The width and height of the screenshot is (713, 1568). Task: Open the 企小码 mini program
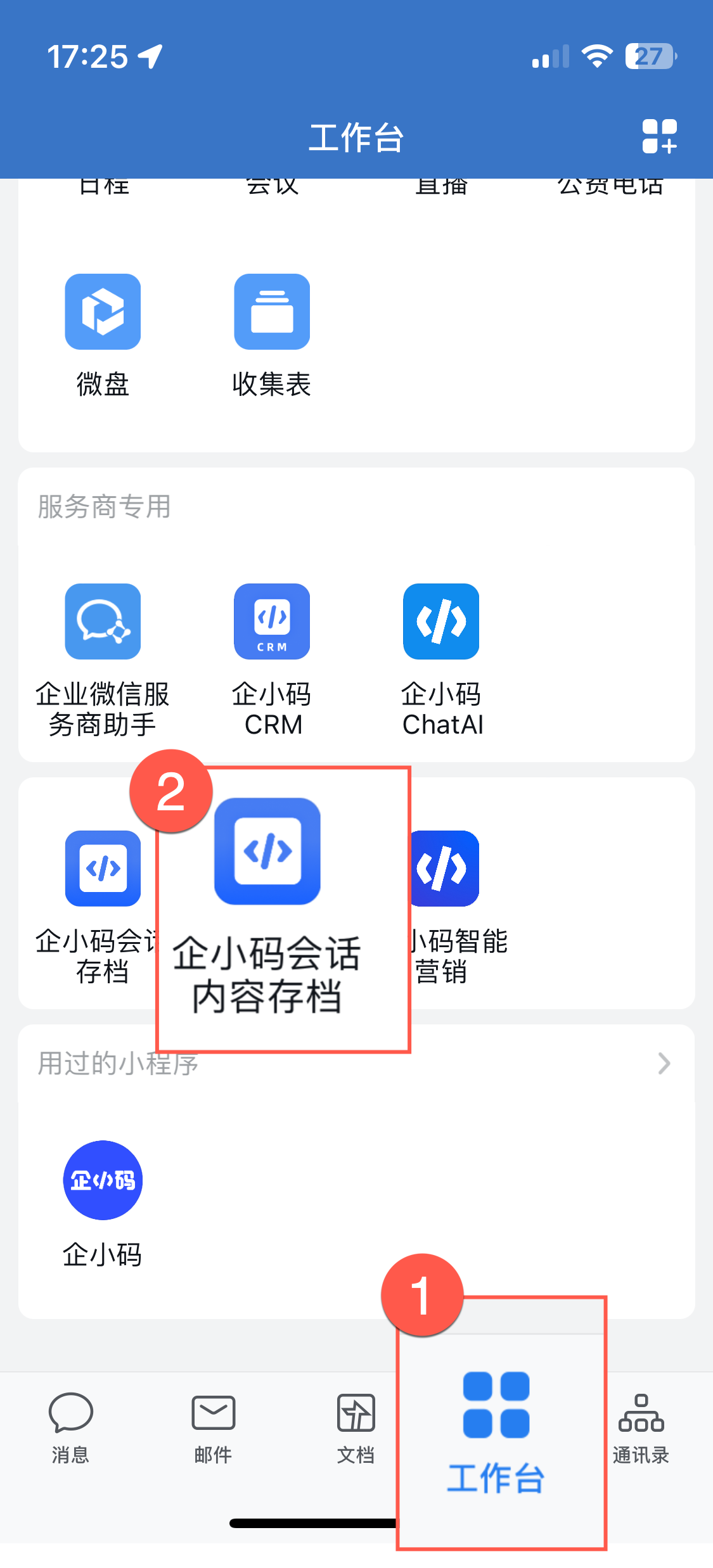pos(103,1180)
